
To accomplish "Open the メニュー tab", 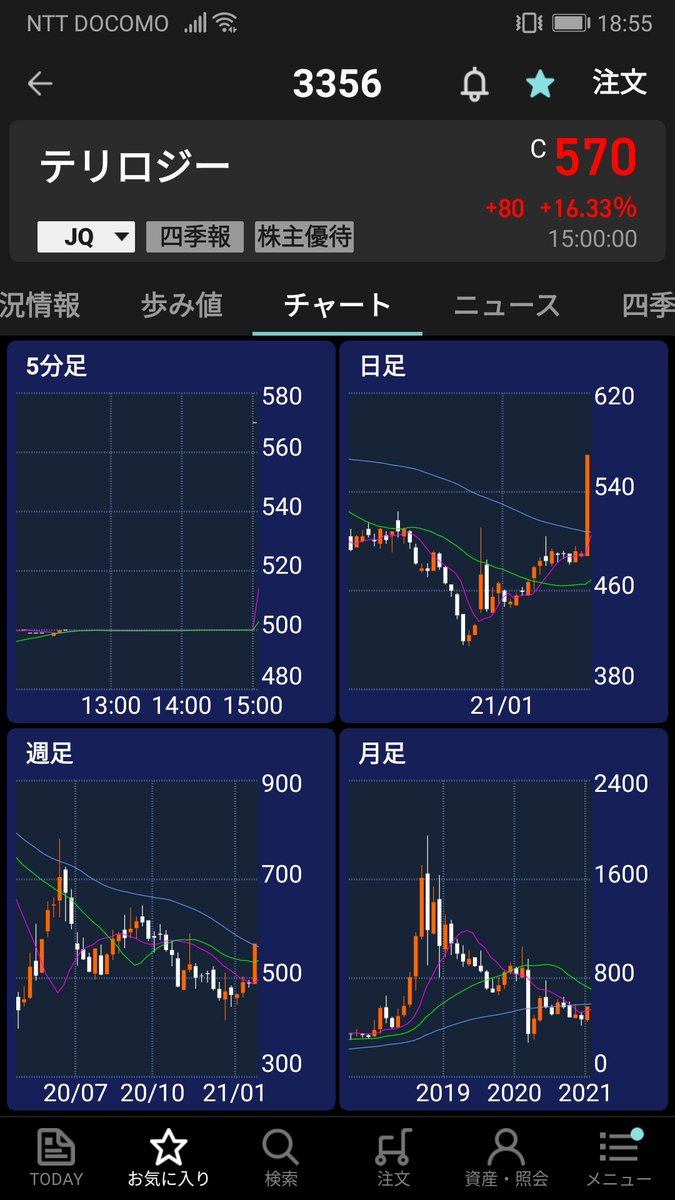I will 618,1158.
